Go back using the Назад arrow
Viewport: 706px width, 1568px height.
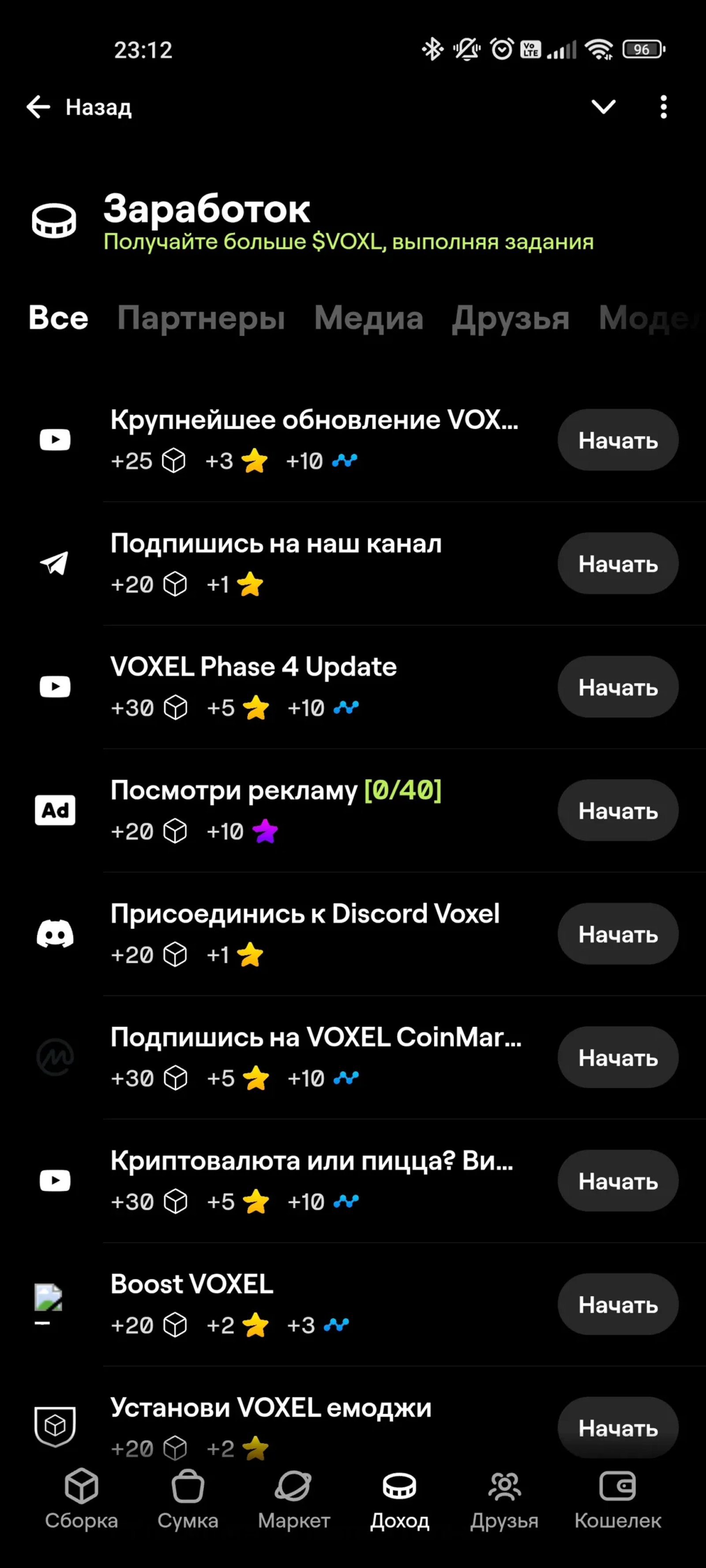pos(38,107)
